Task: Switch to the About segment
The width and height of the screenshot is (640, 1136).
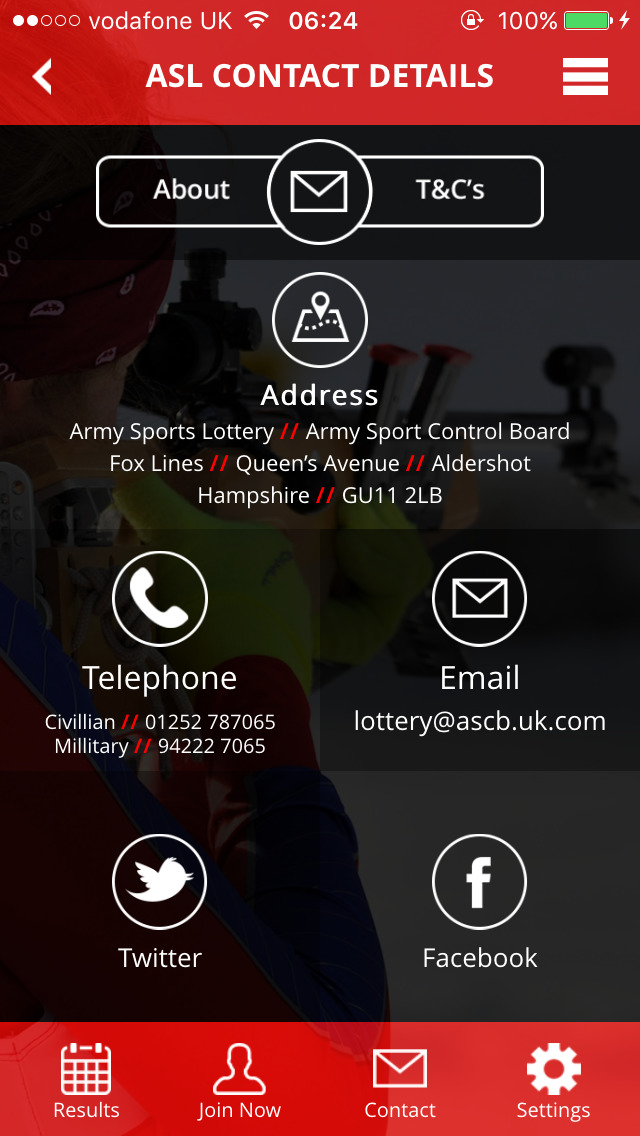Action: click(191, 190)
